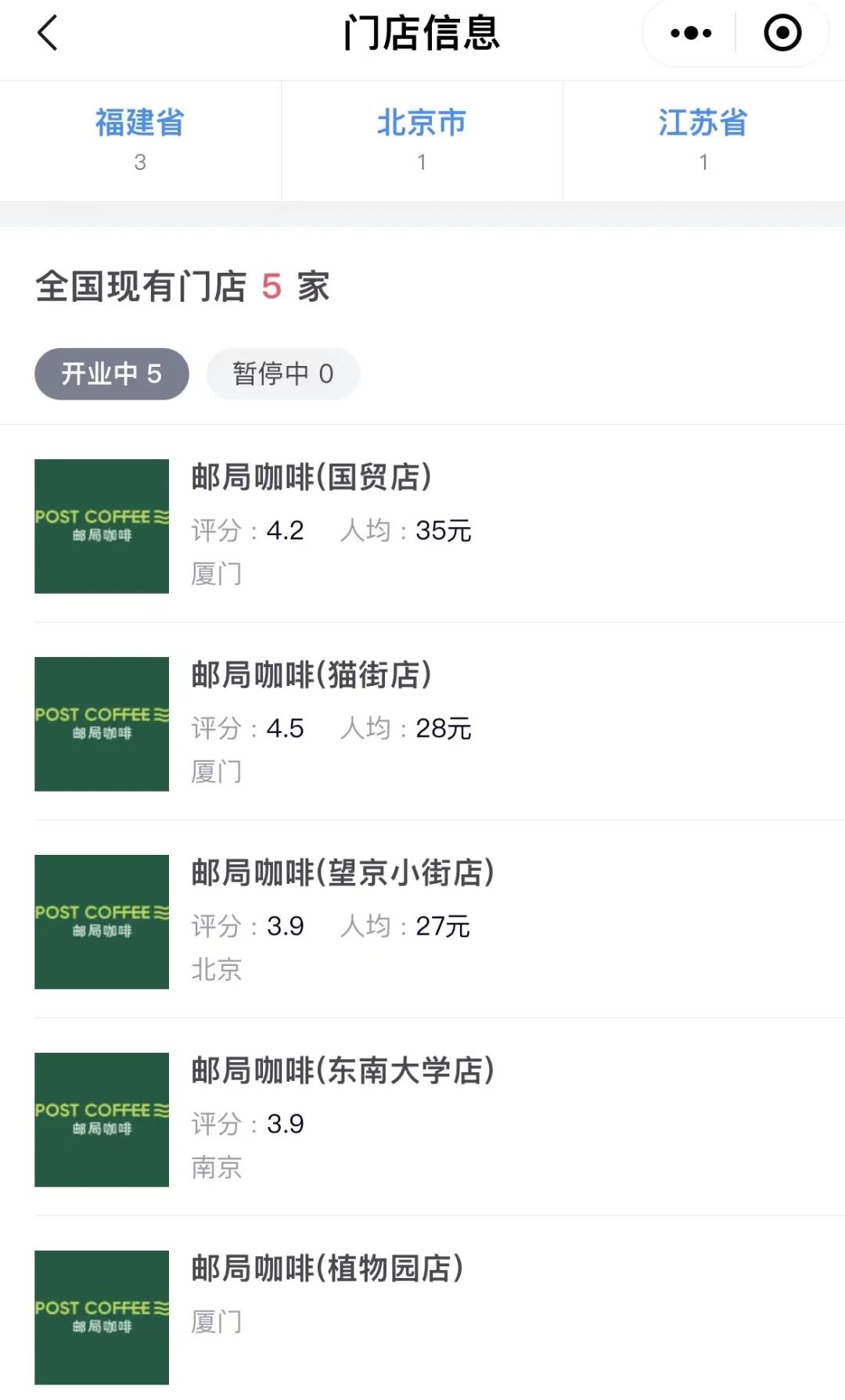This screenshot has width=845, height=1400.
Task: Filter stores by 暂停中 0
Action: [283, 374]
